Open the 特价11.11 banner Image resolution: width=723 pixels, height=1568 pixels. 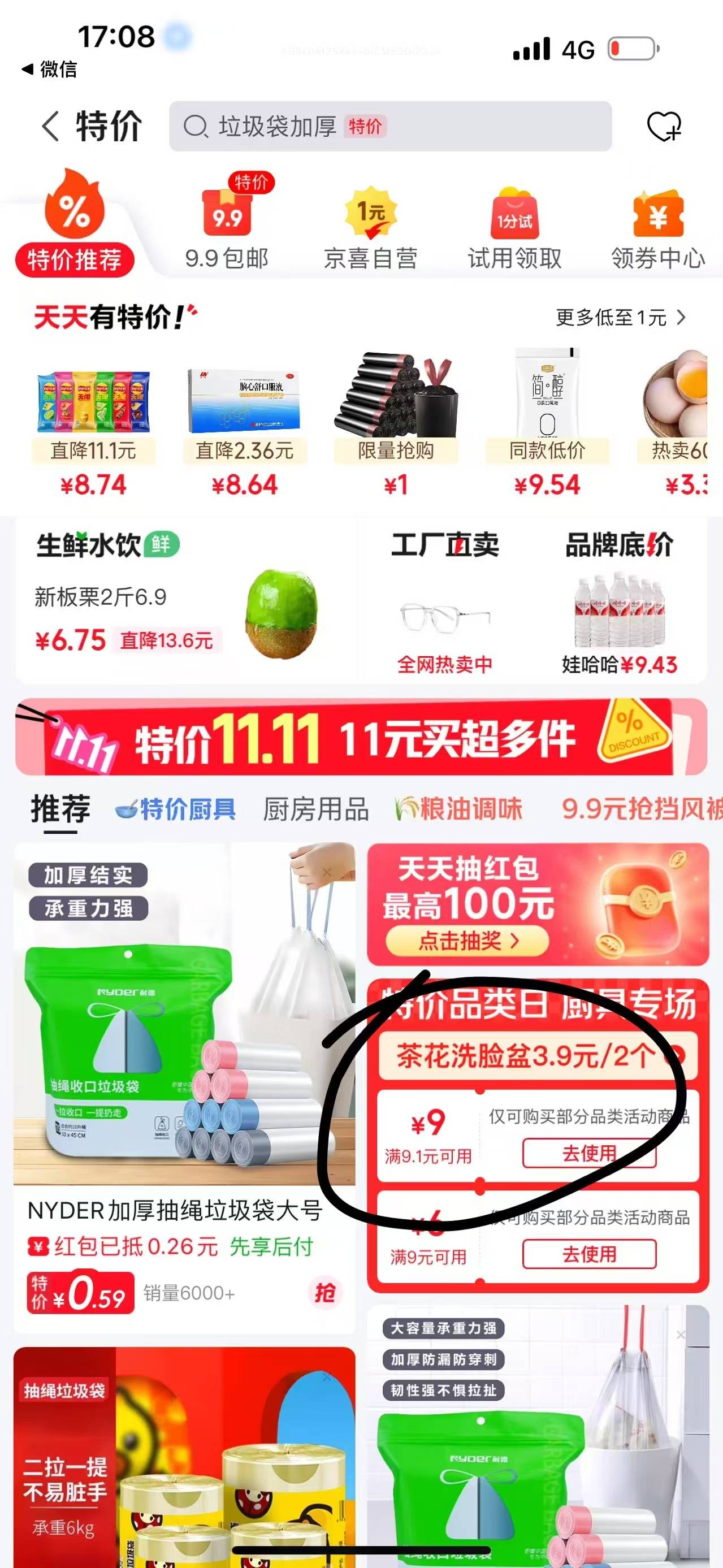point(361,737)
